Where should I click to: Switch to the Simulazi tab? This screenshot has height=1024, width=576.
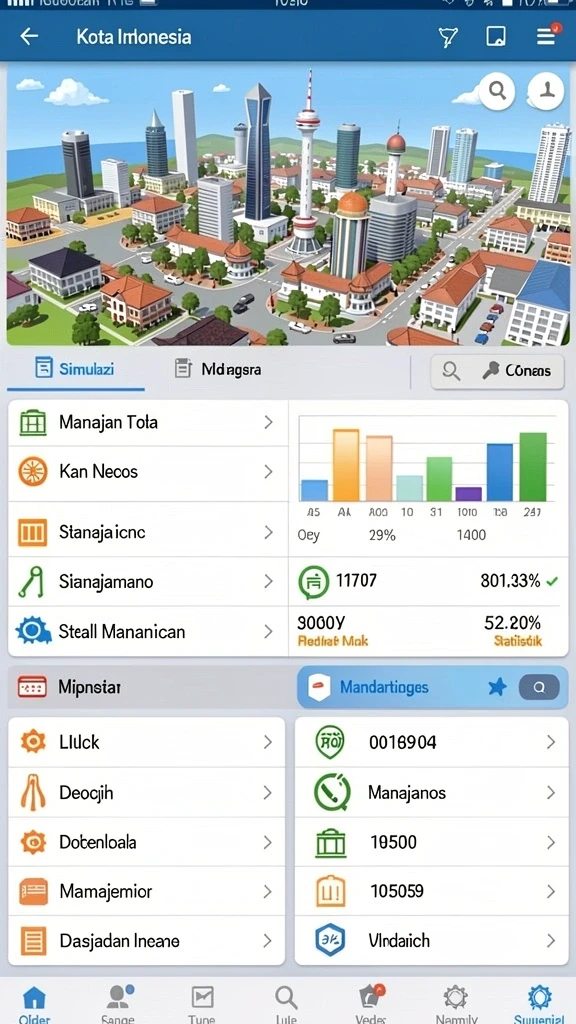75,370
